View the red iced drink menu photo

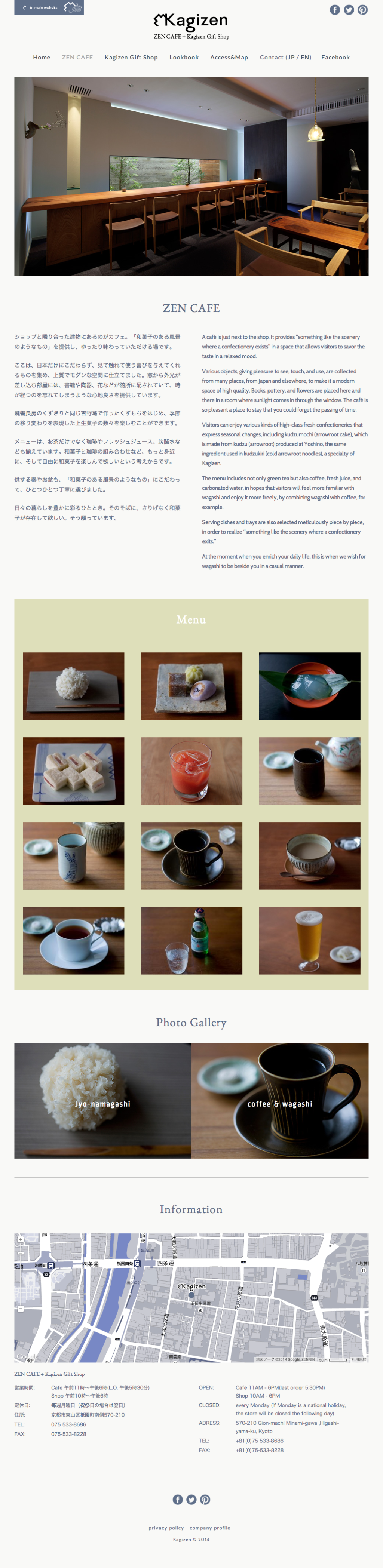191,771
